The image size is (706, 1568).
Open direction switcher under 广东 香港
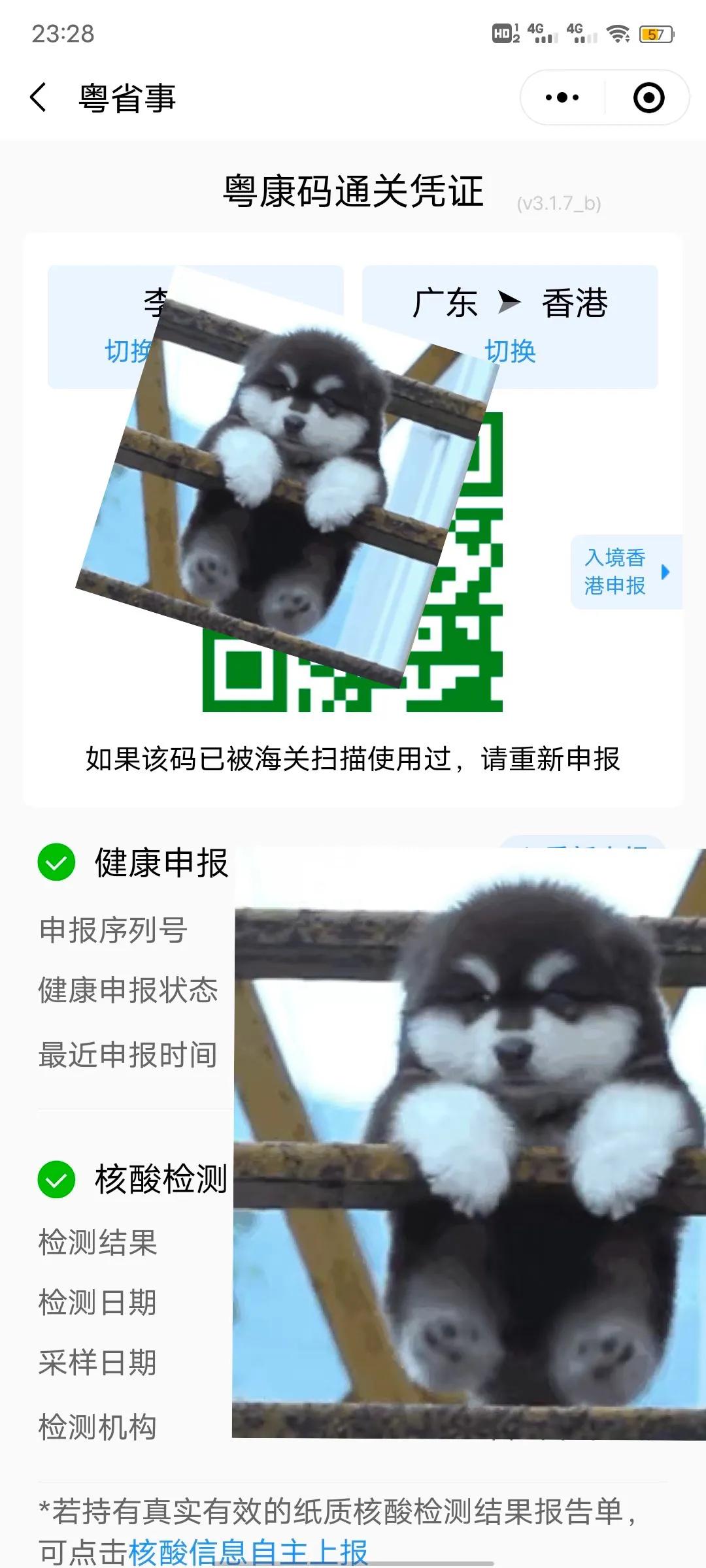point(511,351)
